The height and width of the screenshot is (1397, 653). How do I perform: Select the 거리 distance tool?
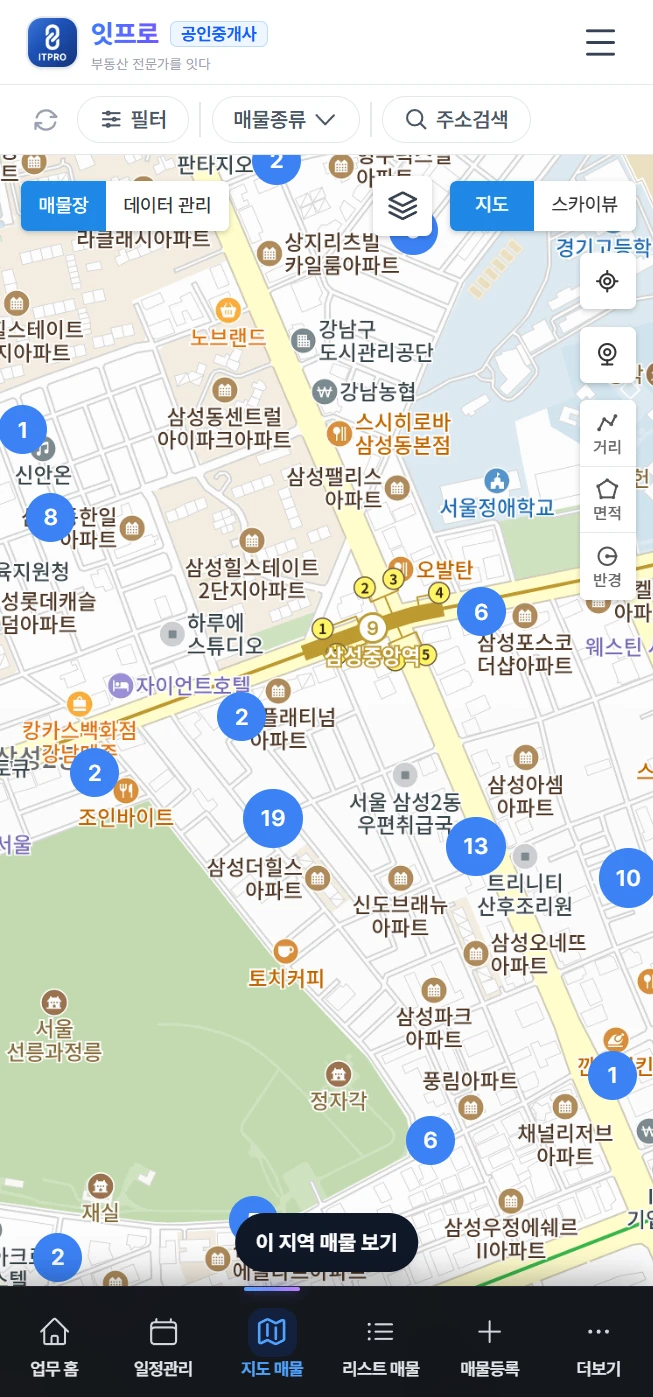click(607, 433)
